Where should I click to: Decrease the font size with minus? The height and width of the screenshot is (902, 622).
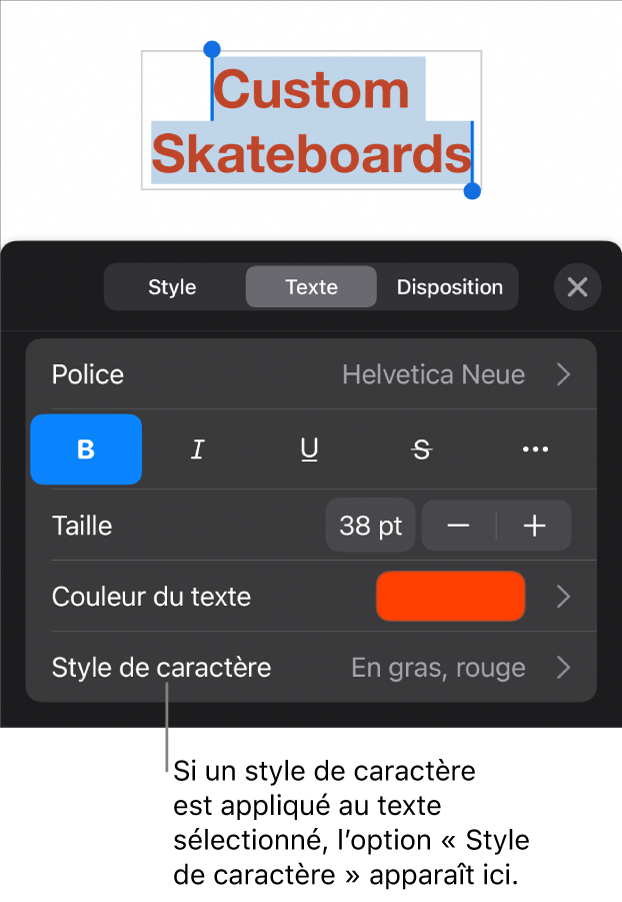point(458,526)
